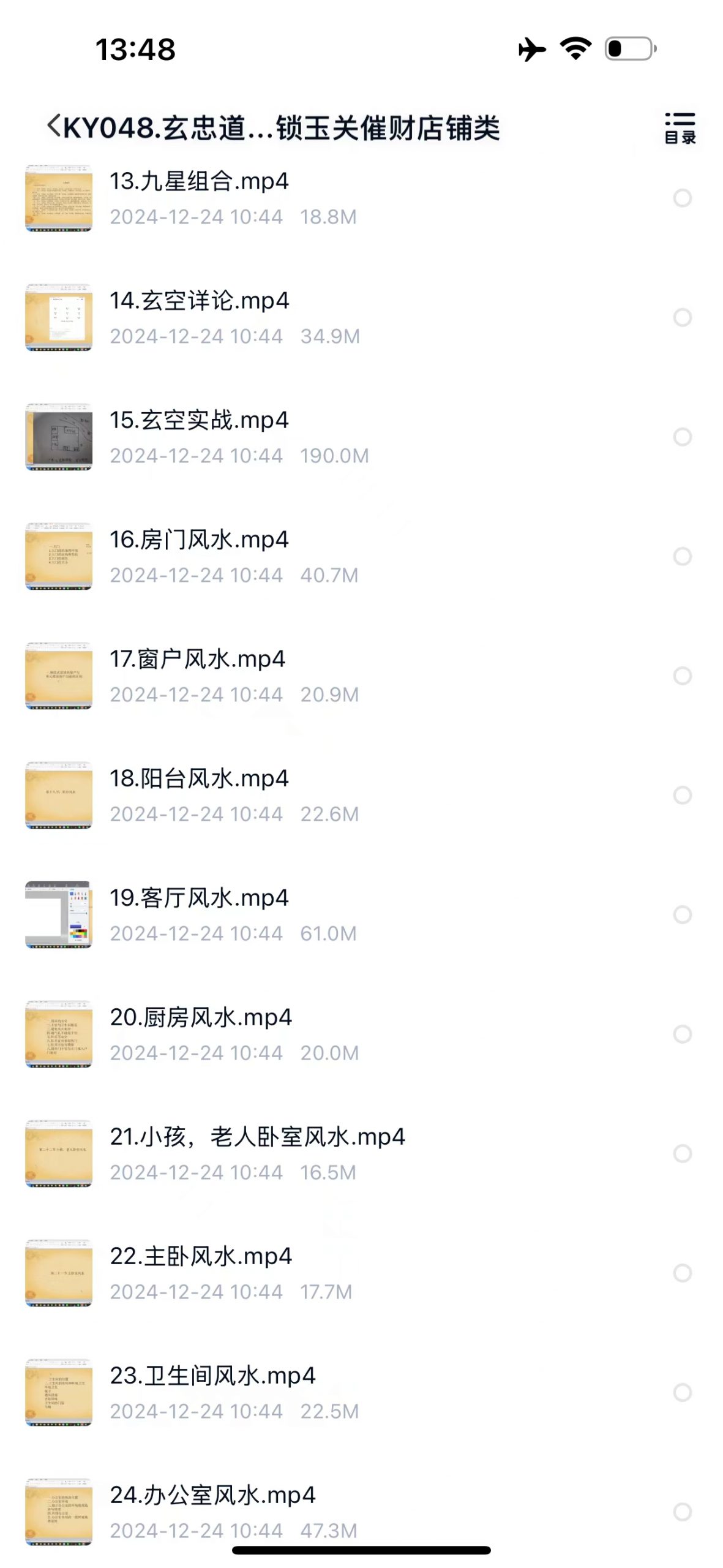Tick the circle beside 23.卫生间风水.mp4
Viewport: 723px width, 1568px height.
(682, 1392)
